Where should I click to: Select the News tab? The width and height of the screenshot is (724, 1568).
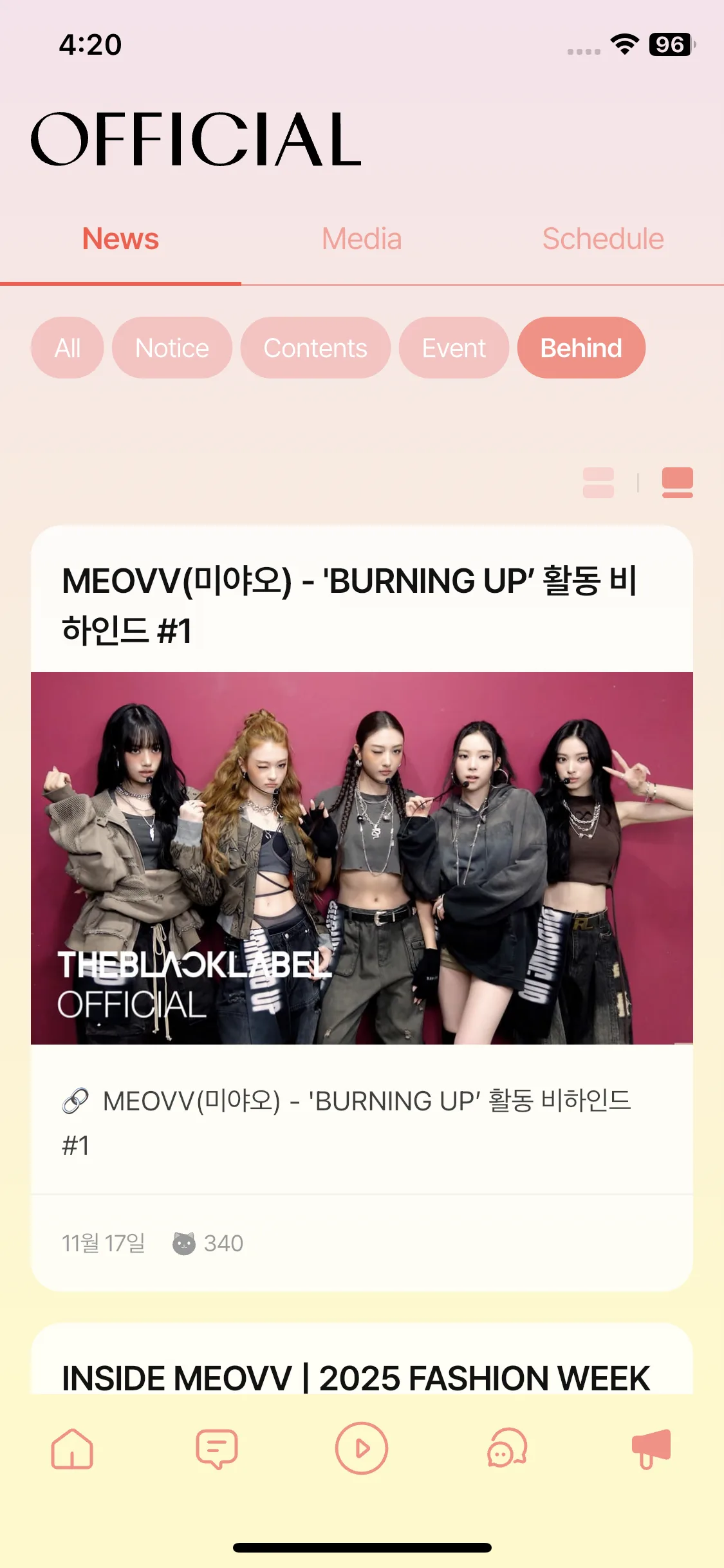pyautogui.click(x=120, y=239)
